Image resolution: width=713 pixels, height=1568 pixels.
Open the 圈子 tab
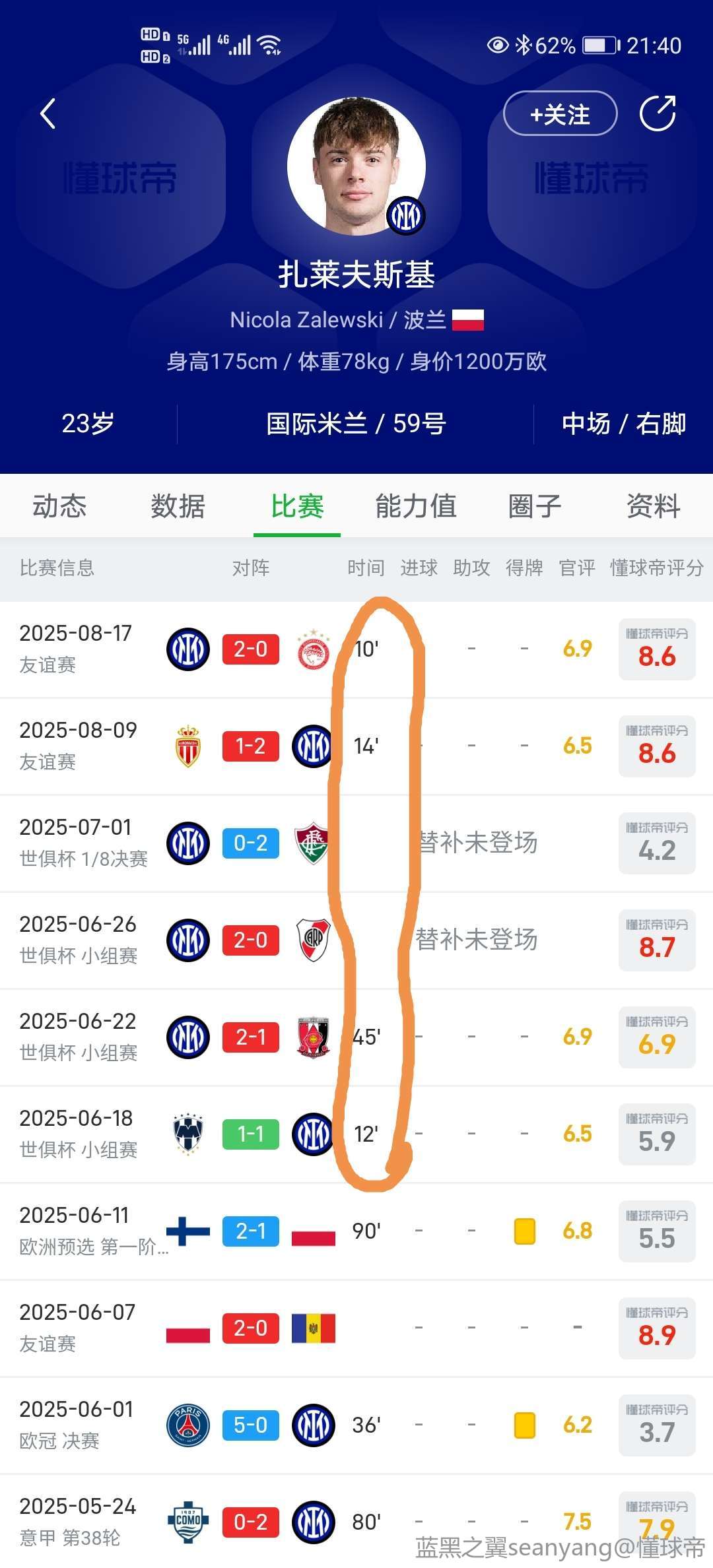(x=535, y=506)
